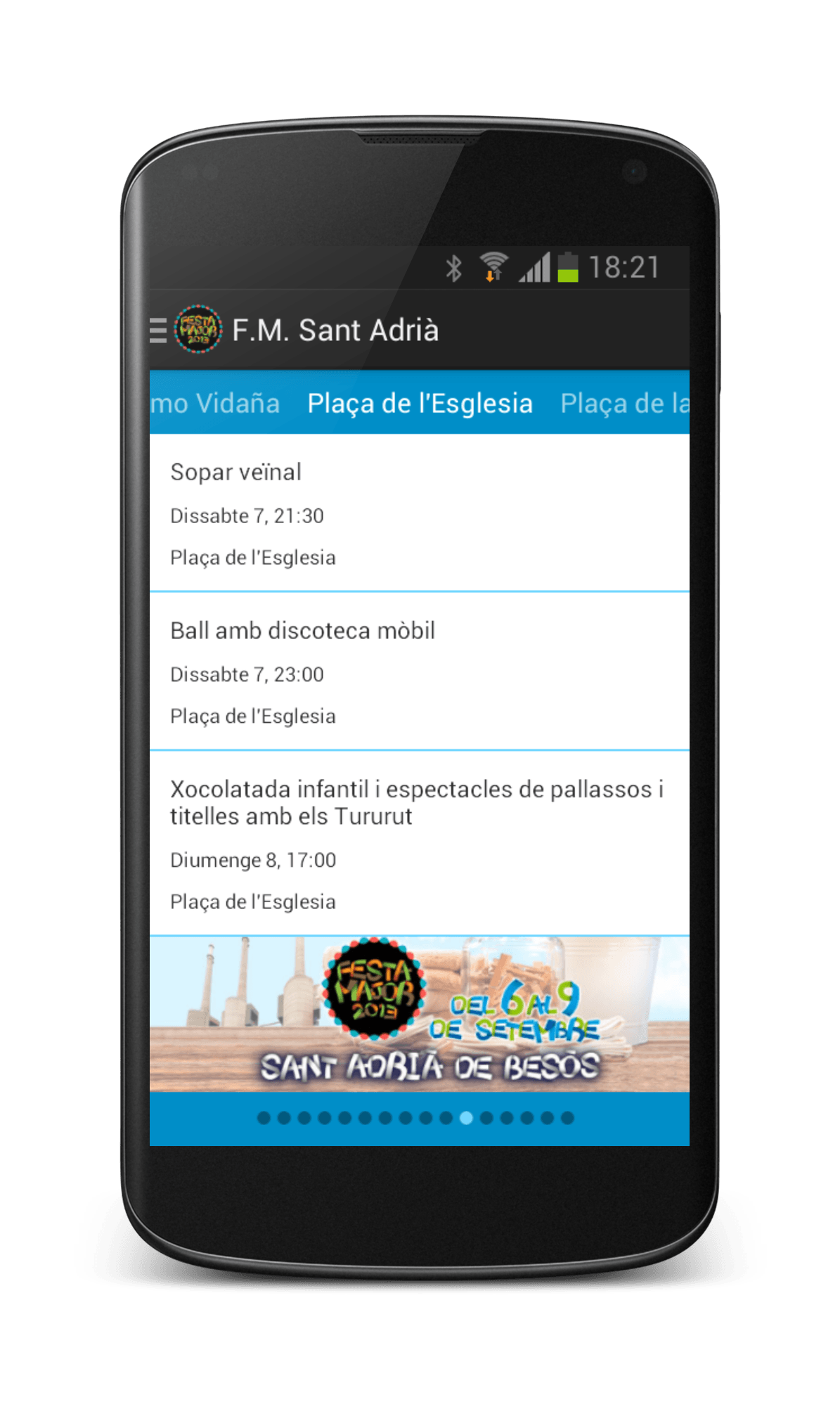Select the Plaça de l'Esglesia tab
This screenshot has height=1402, width=840.
tap(420, 404)
